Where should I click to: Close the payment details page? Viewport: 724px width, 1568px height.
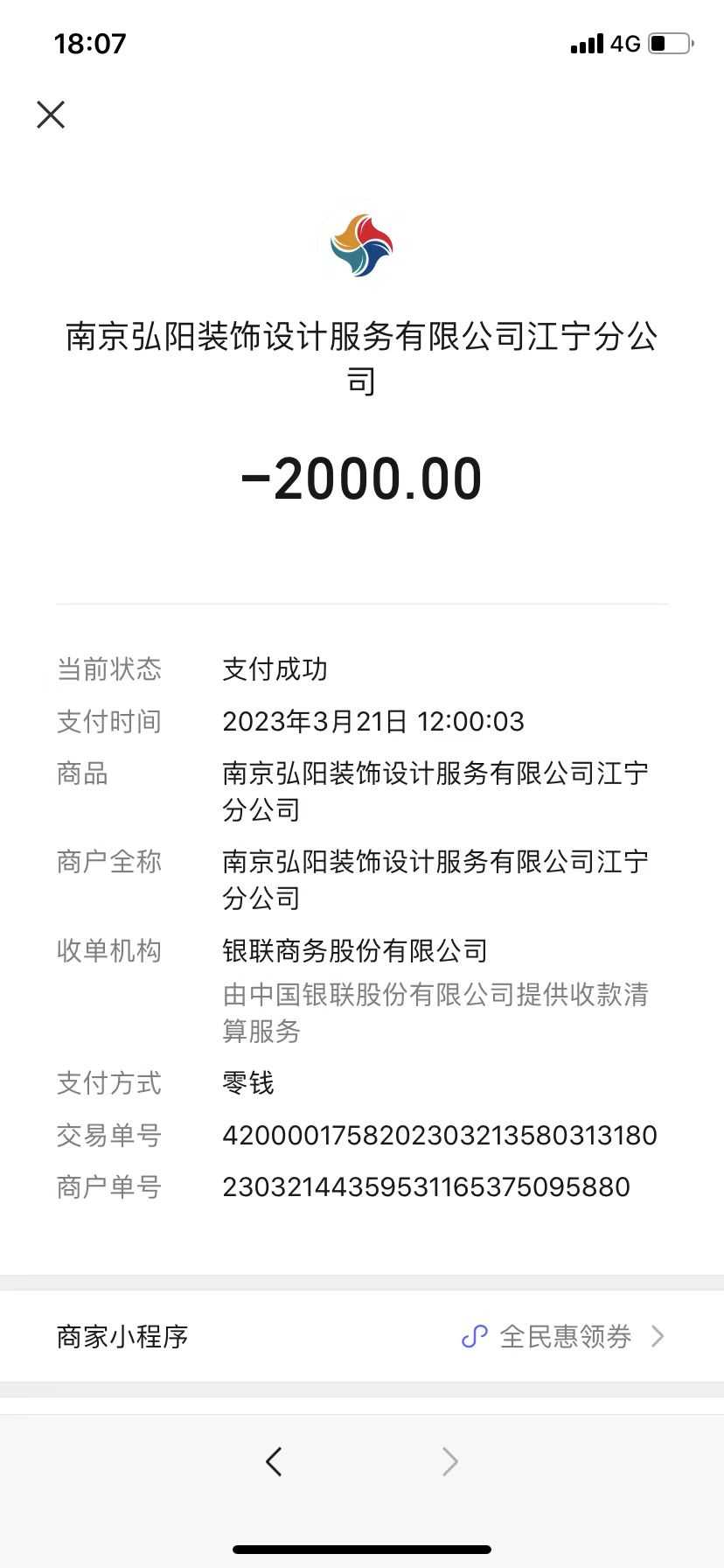tap(51, 115)
